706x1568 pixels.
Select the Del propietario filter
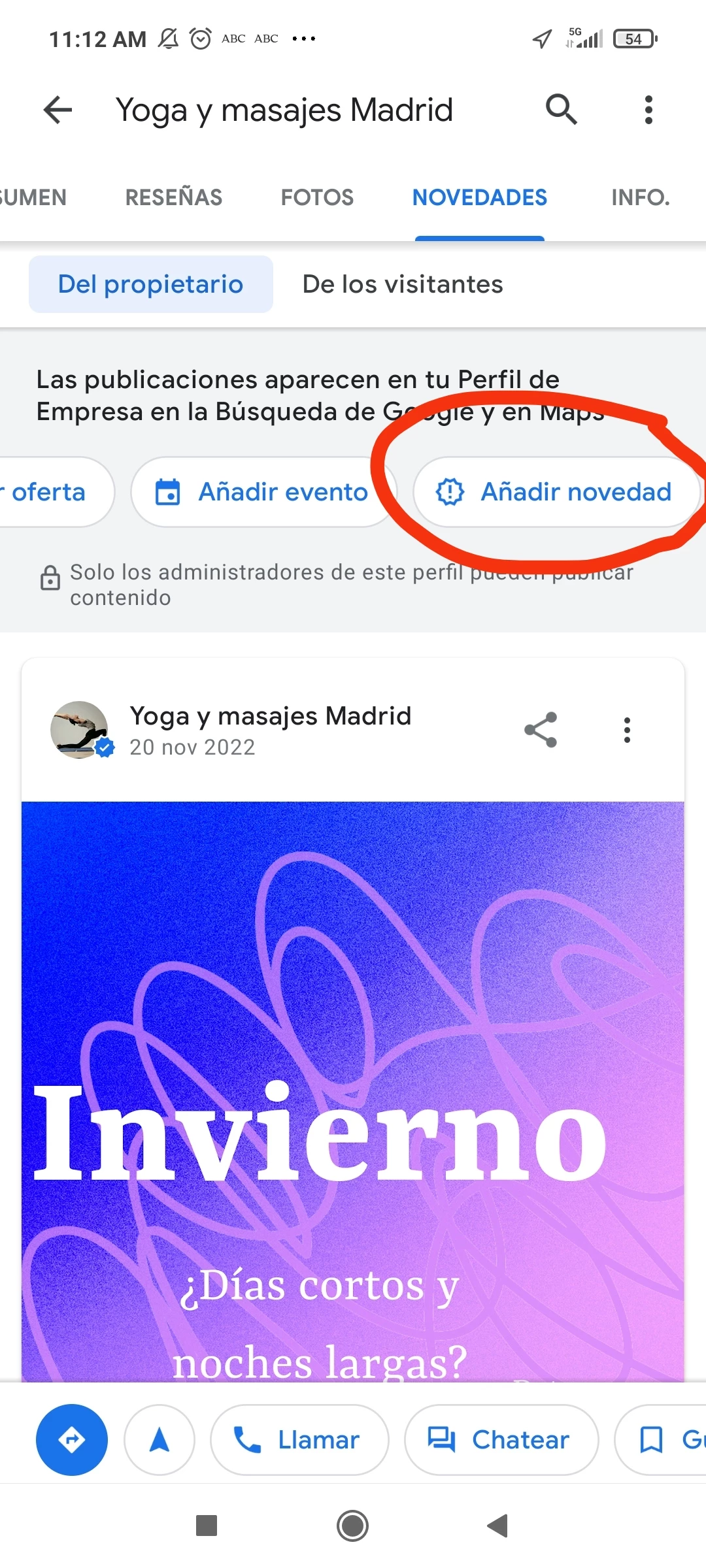[151, 284]
